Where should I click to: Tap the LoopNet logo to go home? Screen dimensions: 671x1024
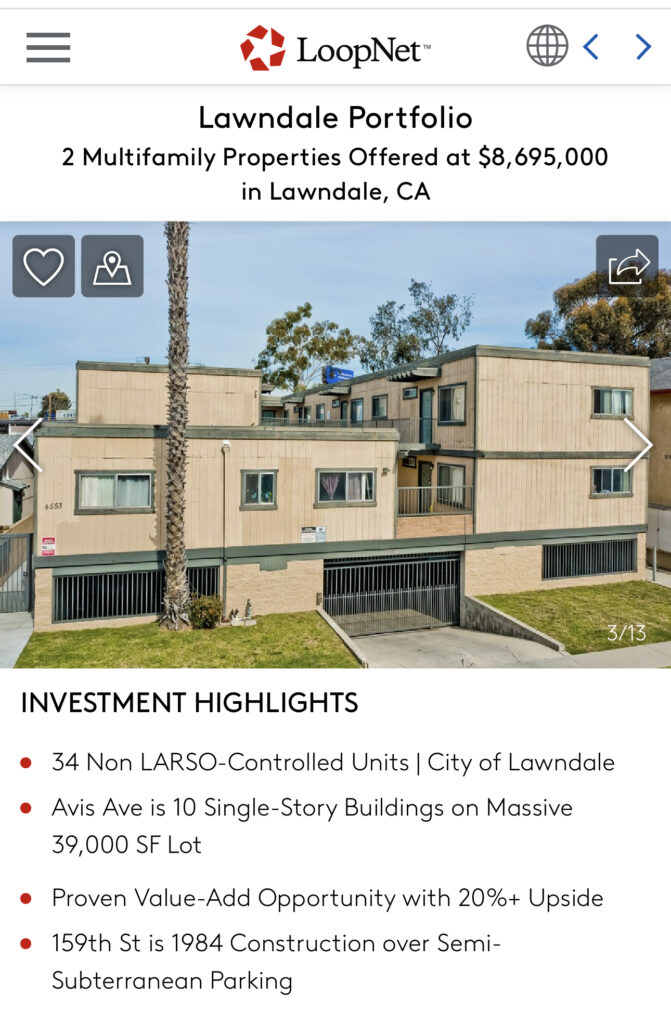click(335, 47)
